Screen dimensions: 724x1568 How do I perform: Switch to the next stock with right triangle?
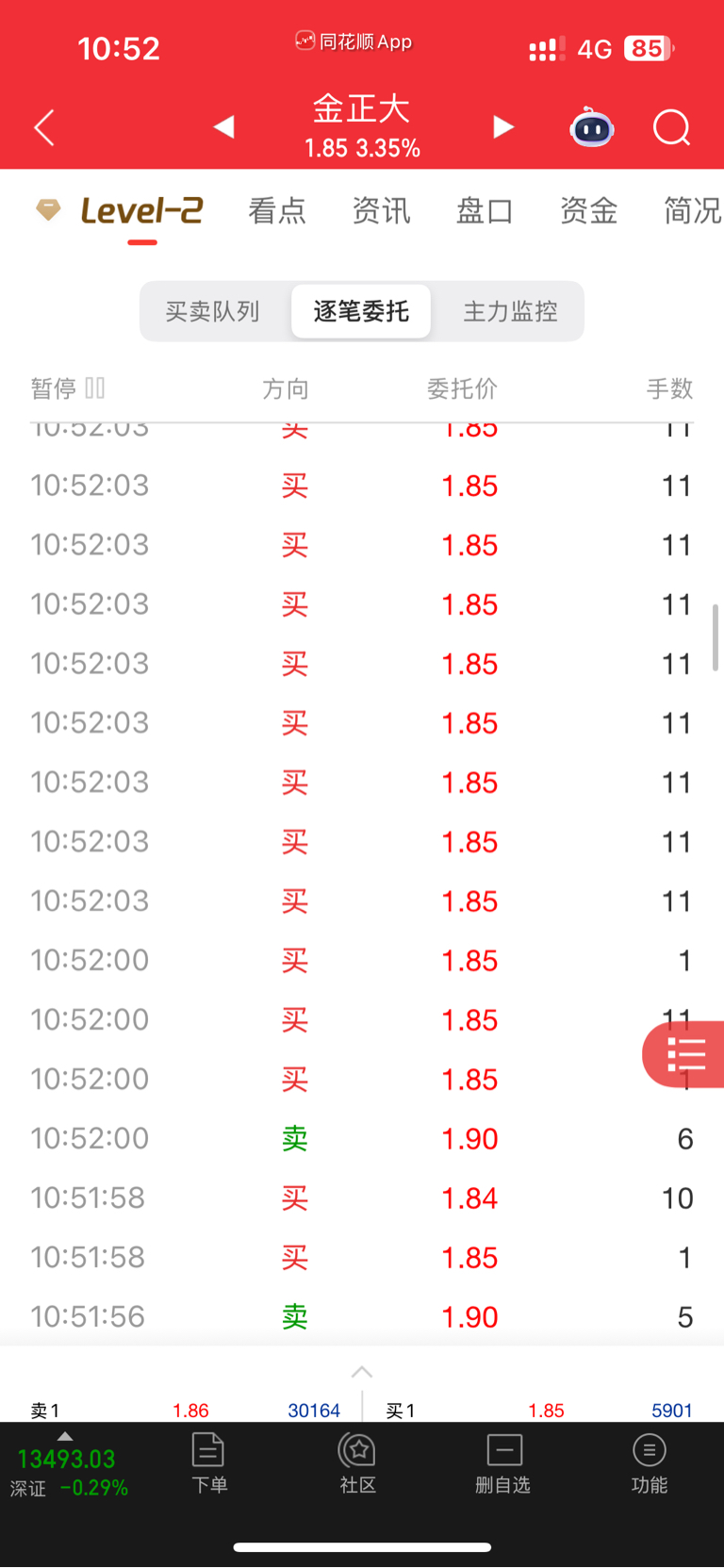[x=503, y=127]
